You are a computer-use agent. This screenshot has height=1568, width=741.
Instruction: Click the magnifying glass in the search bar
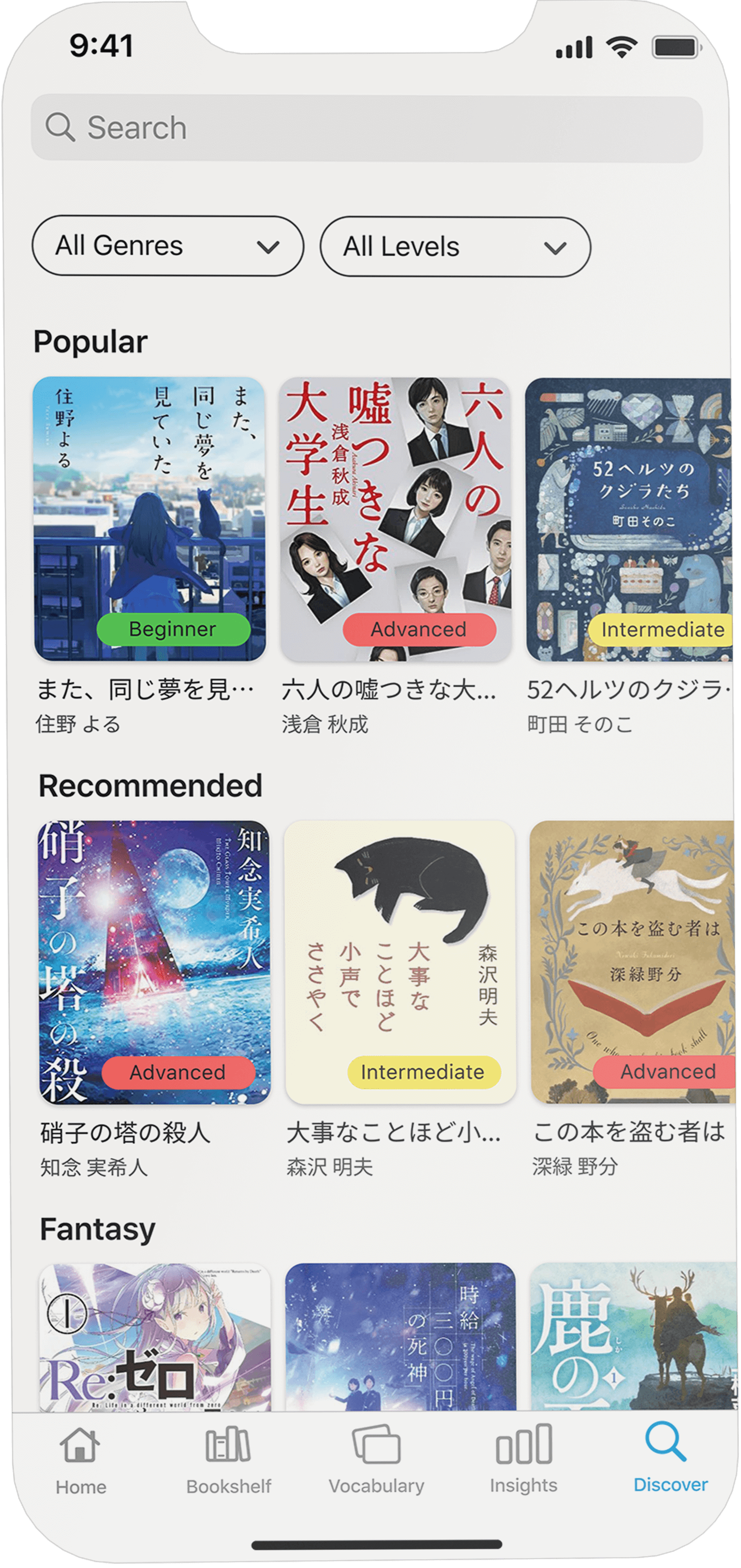click(62, 127)
